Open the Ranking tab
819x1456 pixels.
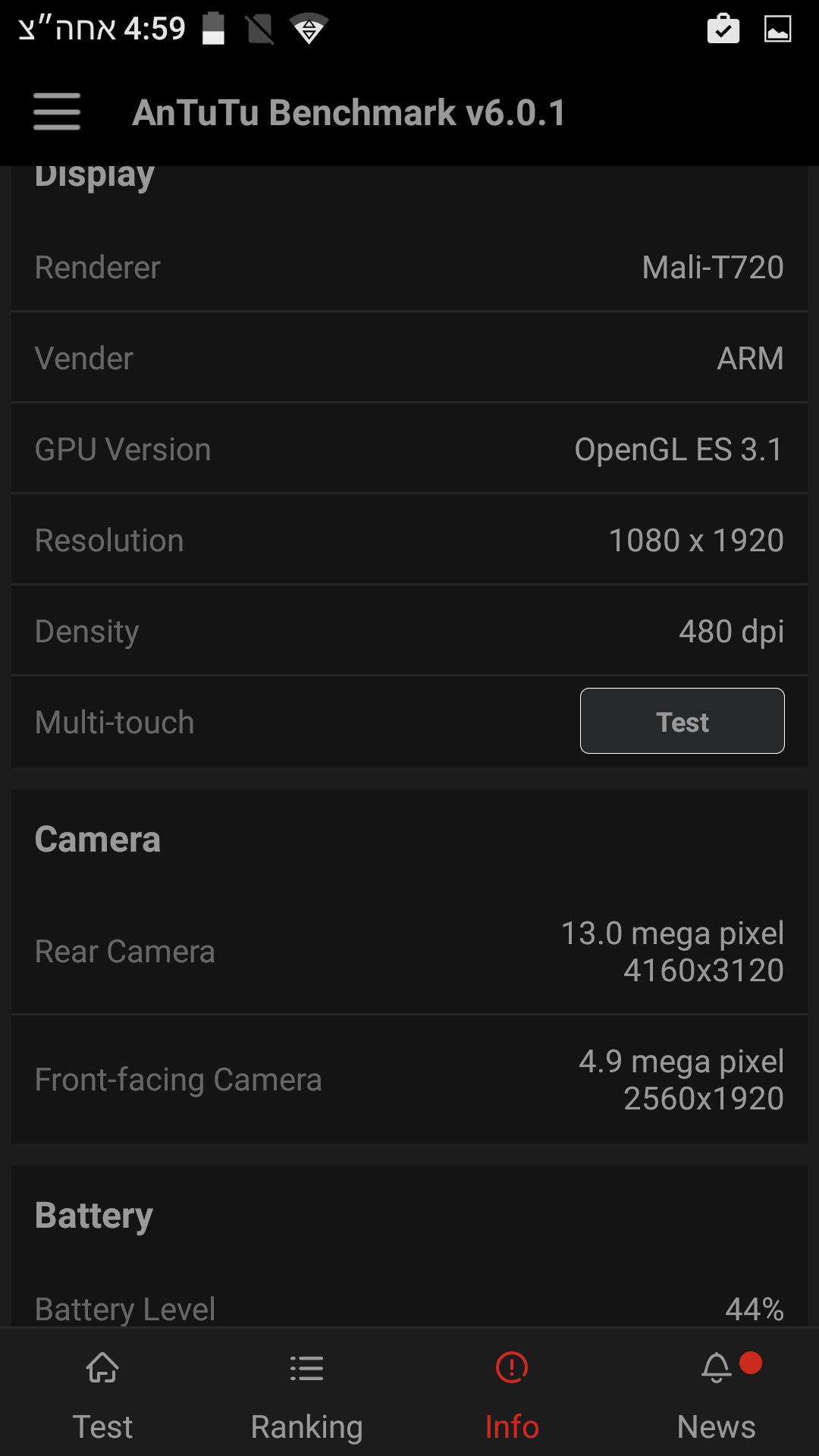(x=307, y=1395)
